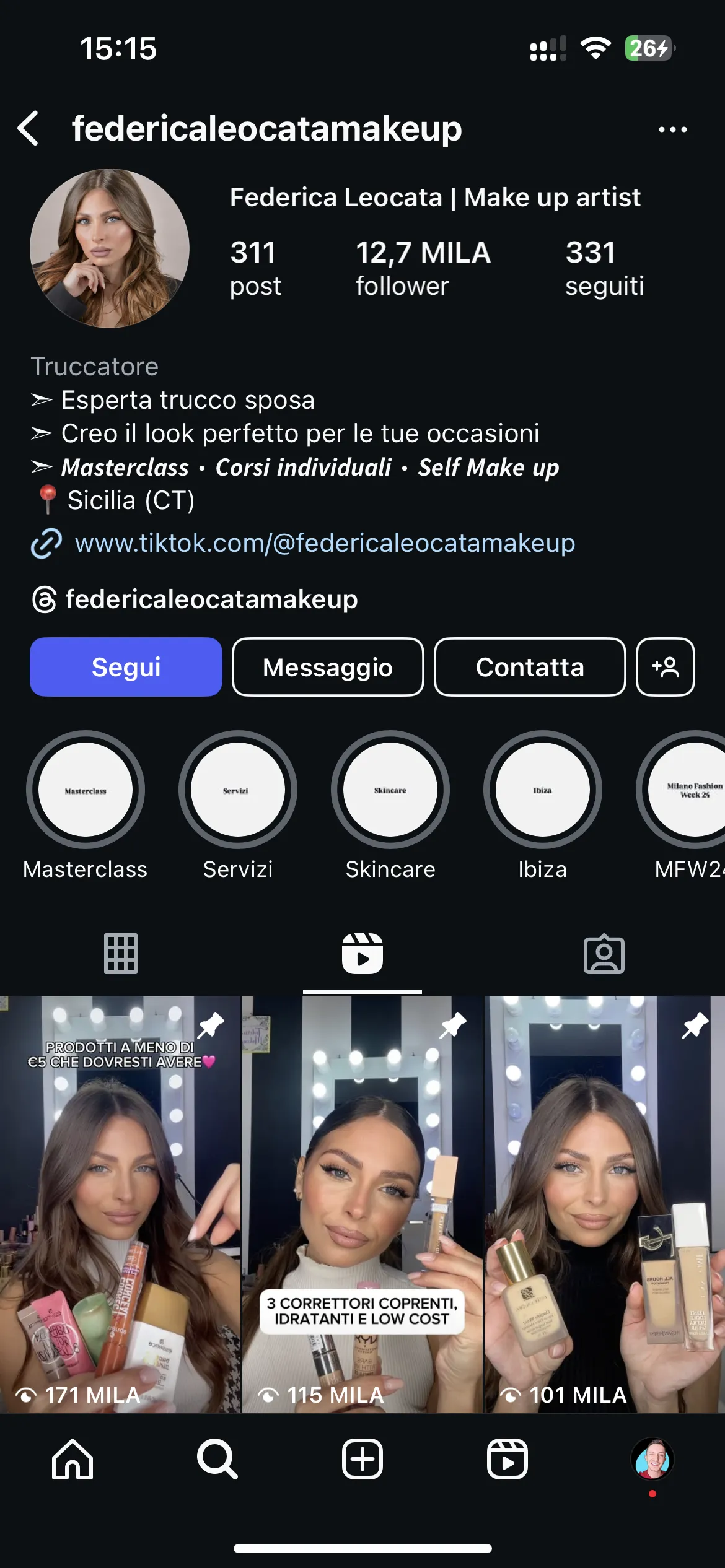Play the reel about 3 correttori coprenti
Screen dimensions: 725x1568
362,1204
